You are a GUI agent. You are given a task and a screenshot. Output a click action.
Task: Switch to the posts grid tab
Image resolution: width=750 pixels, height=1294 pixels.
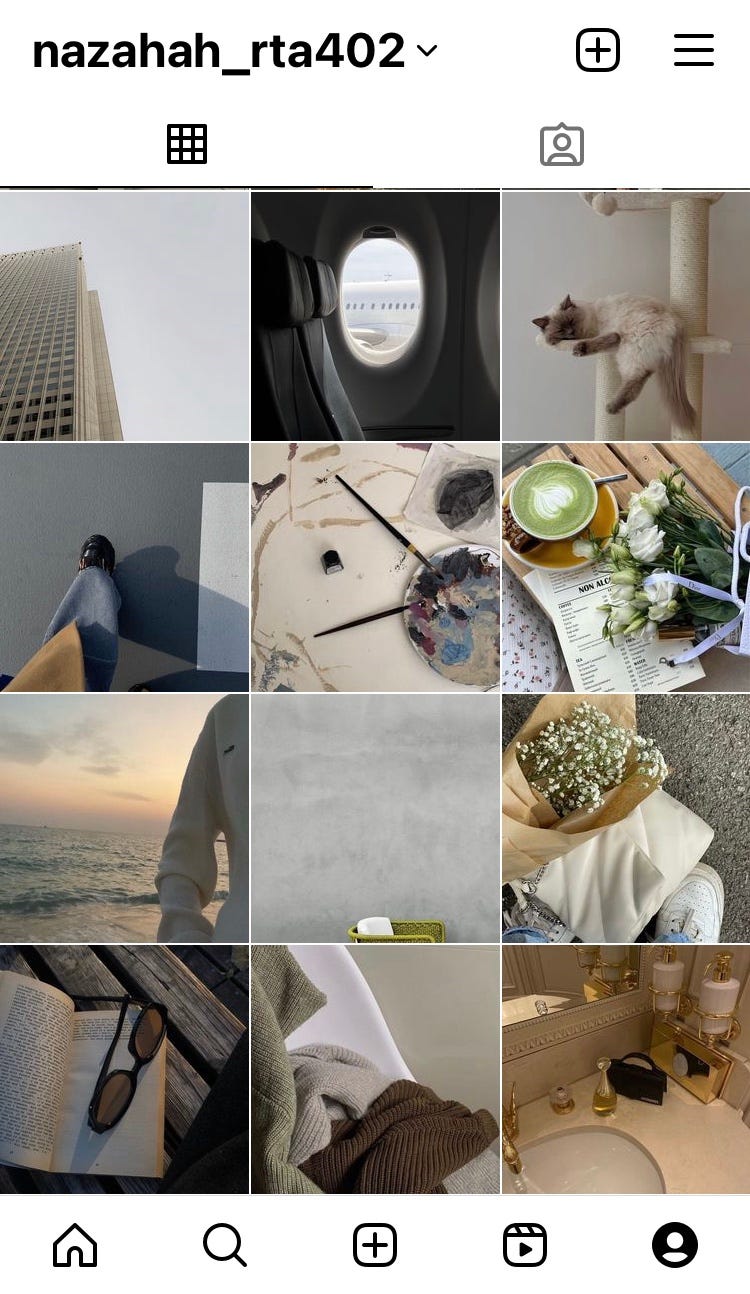point(187,144)
